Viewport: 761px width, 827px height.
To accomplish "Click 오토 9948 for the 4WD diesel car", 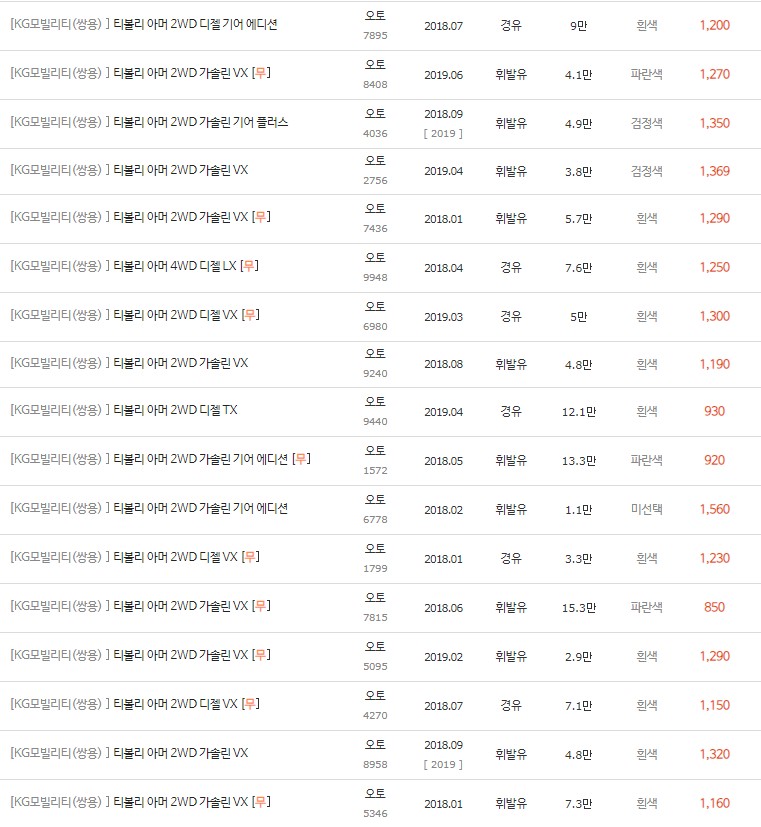I will tap(375, 266).
